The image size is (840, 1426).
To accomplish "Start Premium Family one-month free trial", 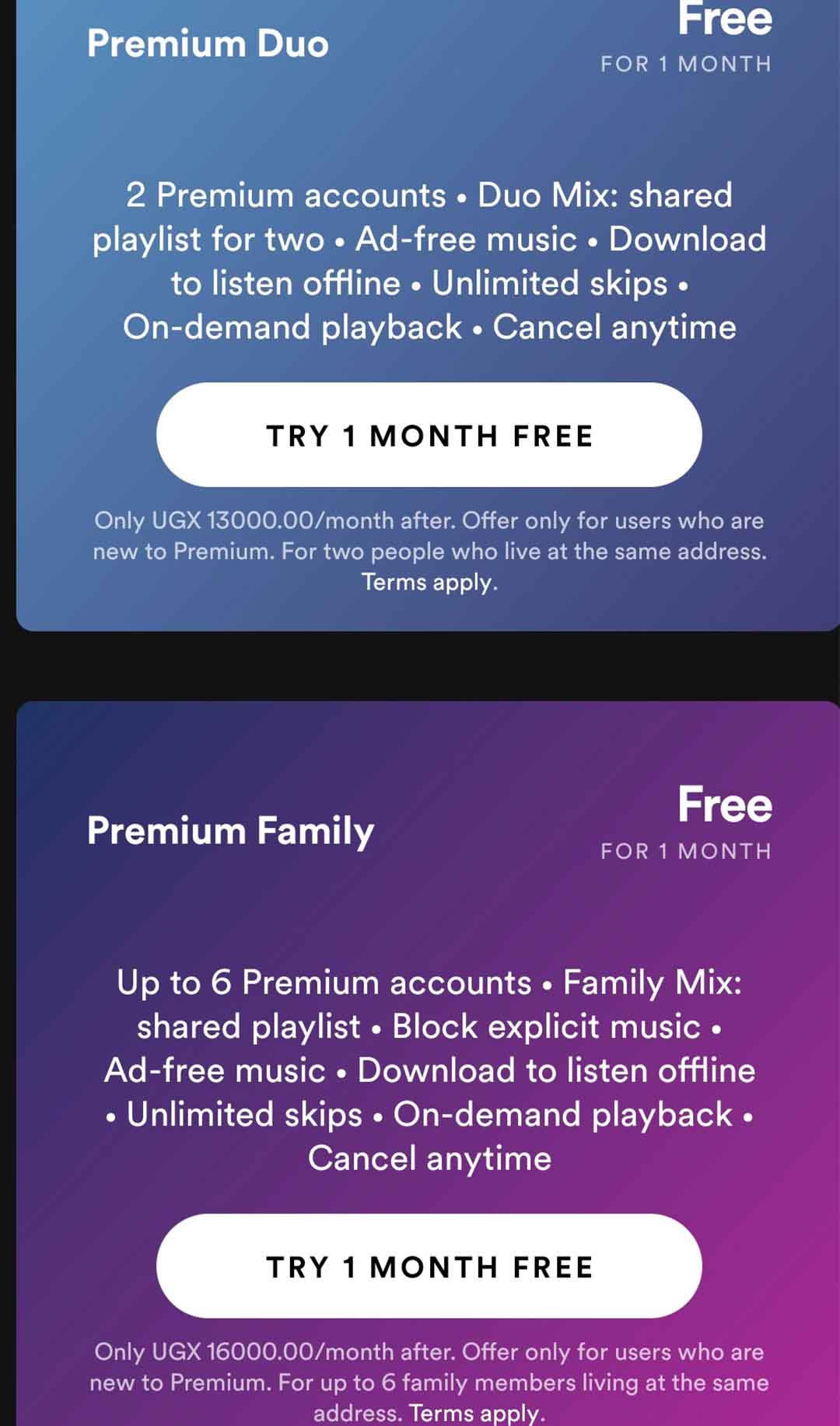I will click(x=429, y=1266).
